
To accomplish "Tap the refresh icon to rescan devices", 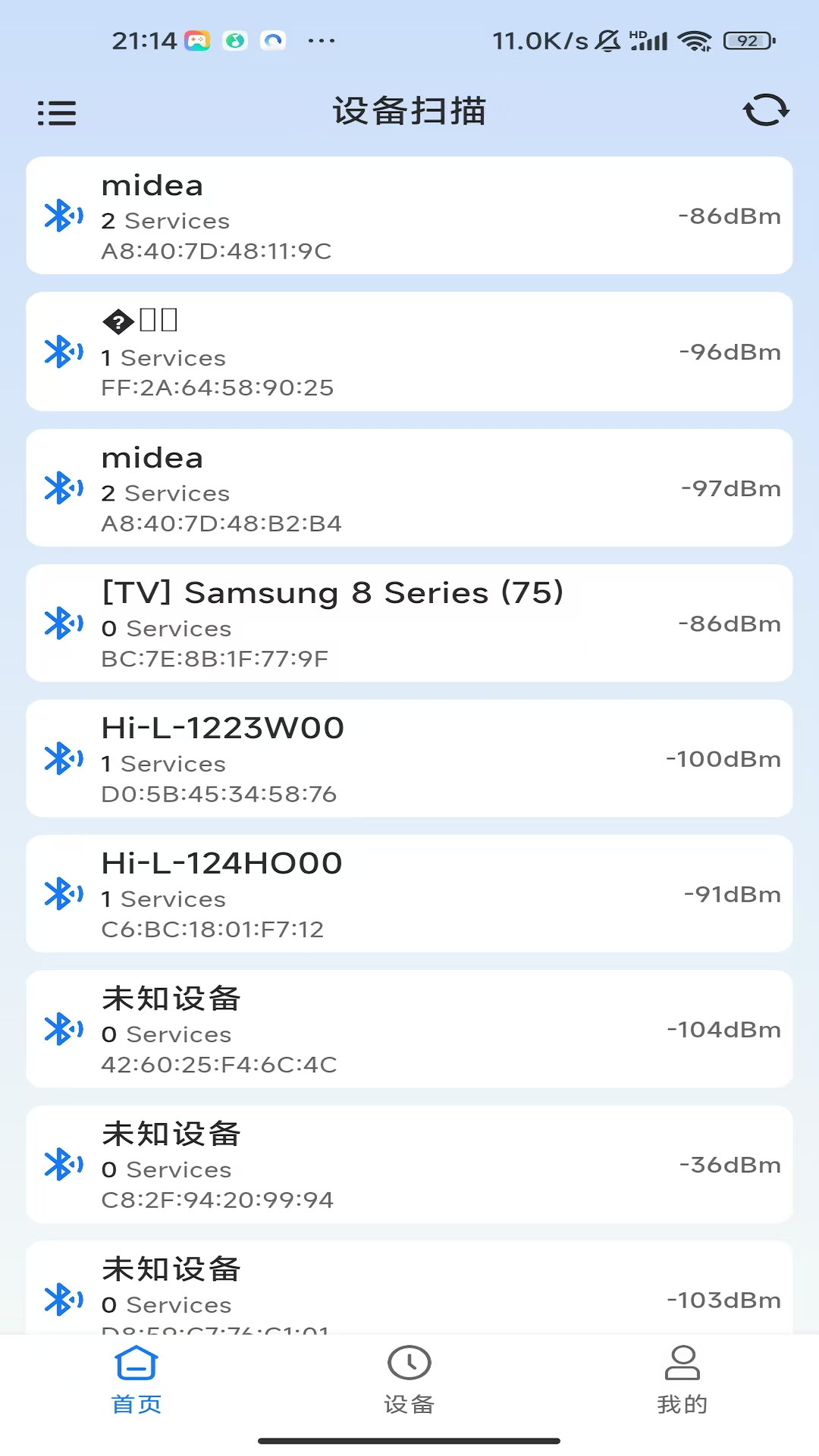I will pyautogui.click(x=766, y=111).
